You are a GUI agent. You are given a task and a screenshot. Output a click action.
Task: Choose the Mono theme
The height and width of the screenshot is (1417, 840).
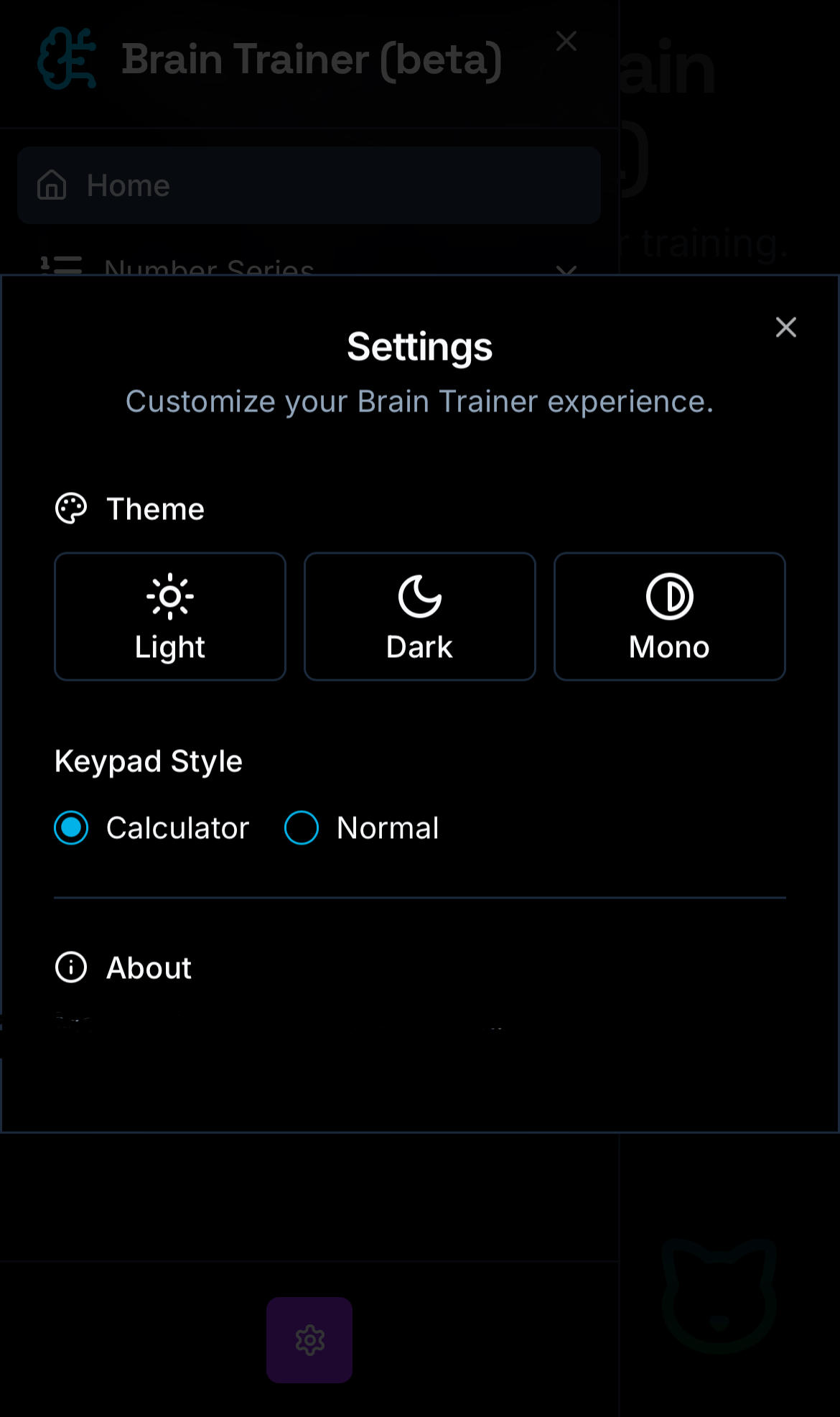[669, 616]
